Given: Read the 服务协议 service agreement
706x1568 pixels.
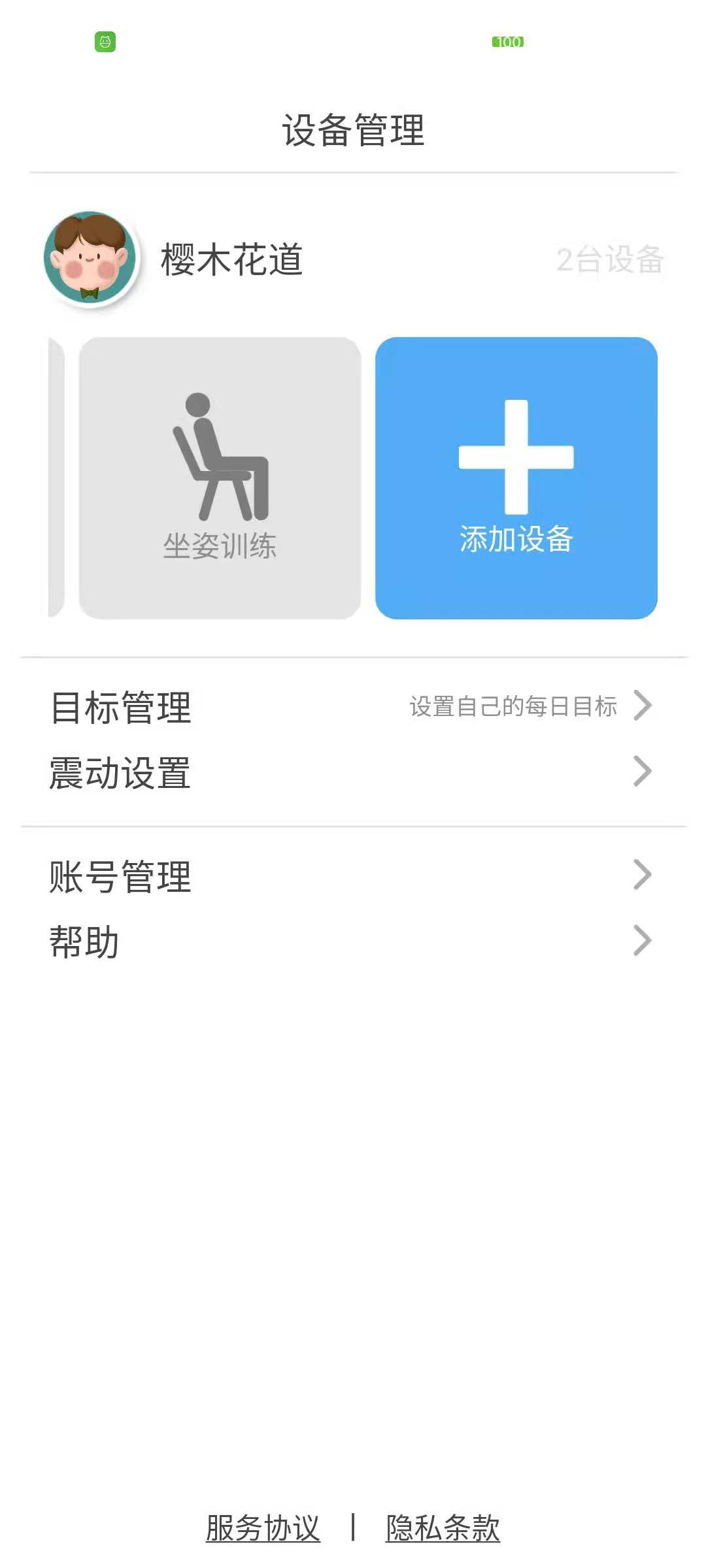Looking at the screenshot, I should coord(263,1528).
